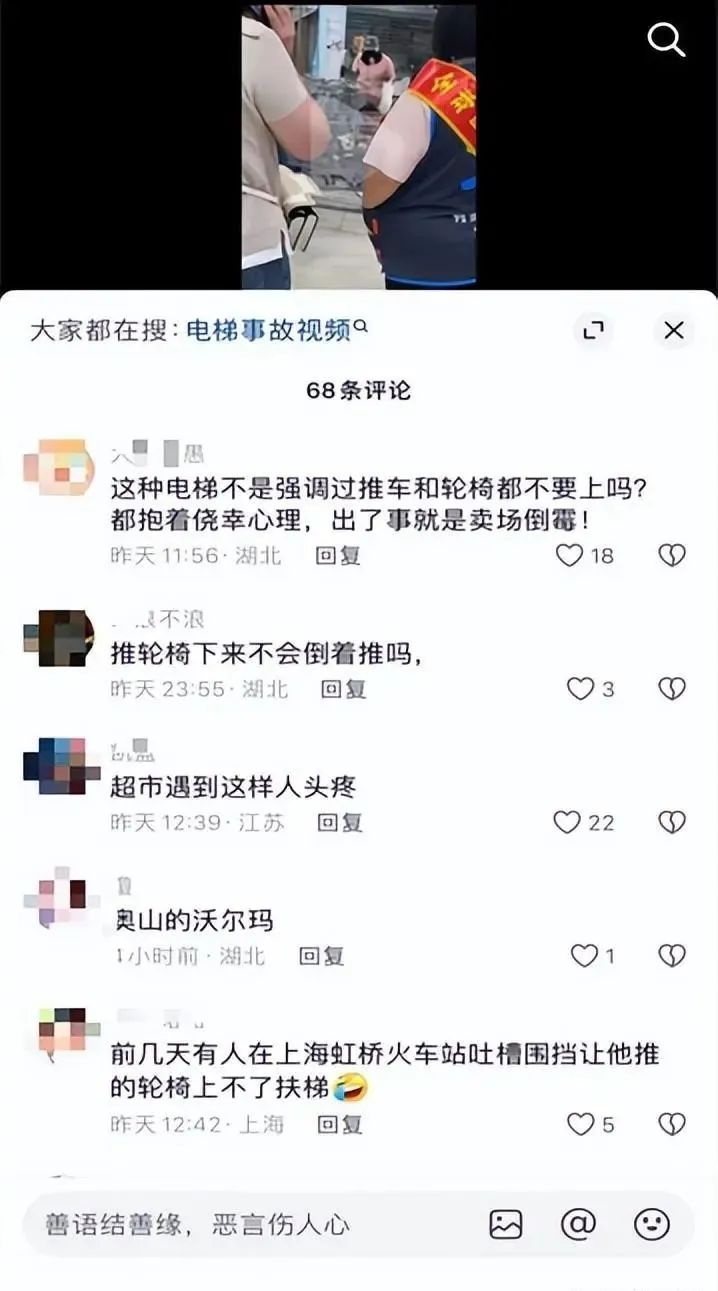Open the emoji picker
This screenshot has height=1291, width=718.
pyautogui.click(x=652, y=1224)
